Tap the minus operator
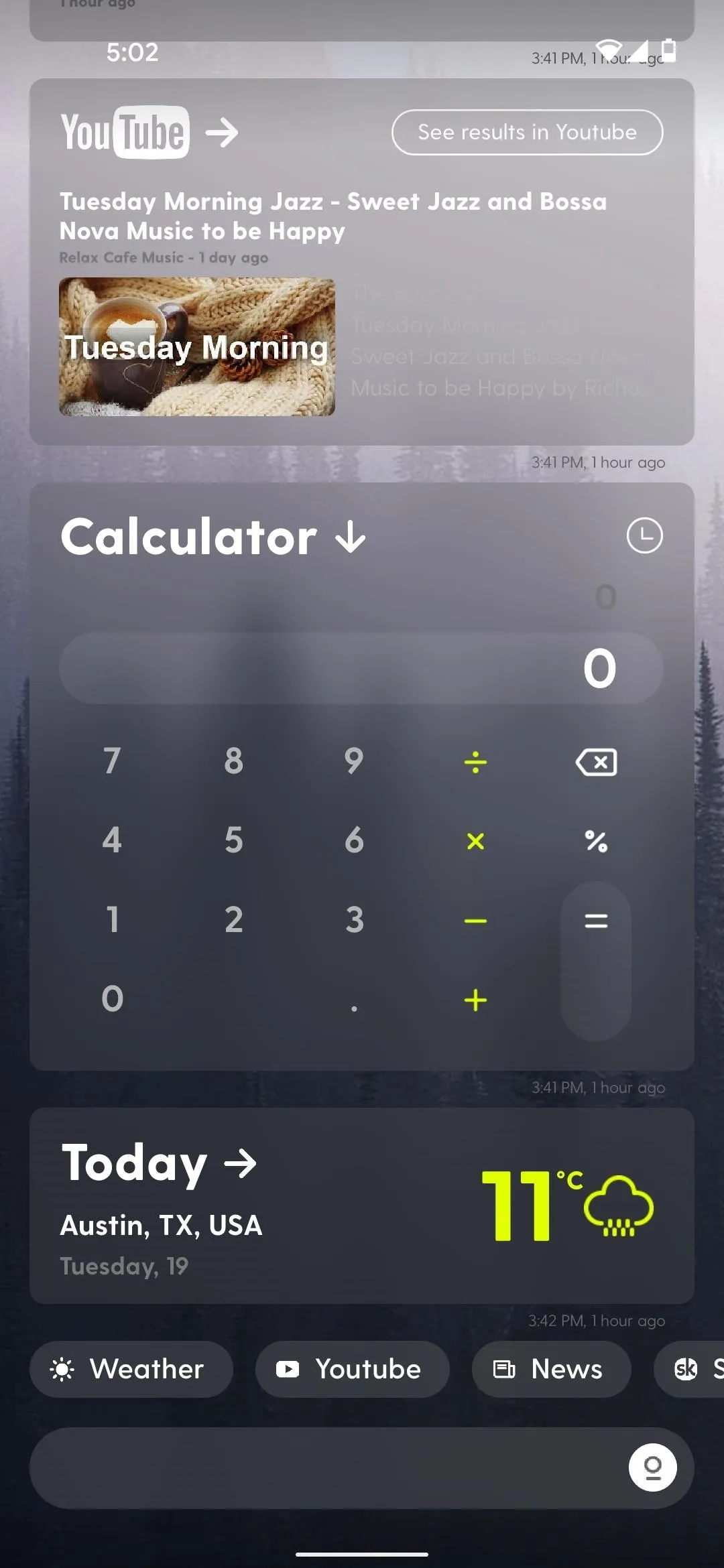Screen dimensions: 724x1568 (475, 921)
